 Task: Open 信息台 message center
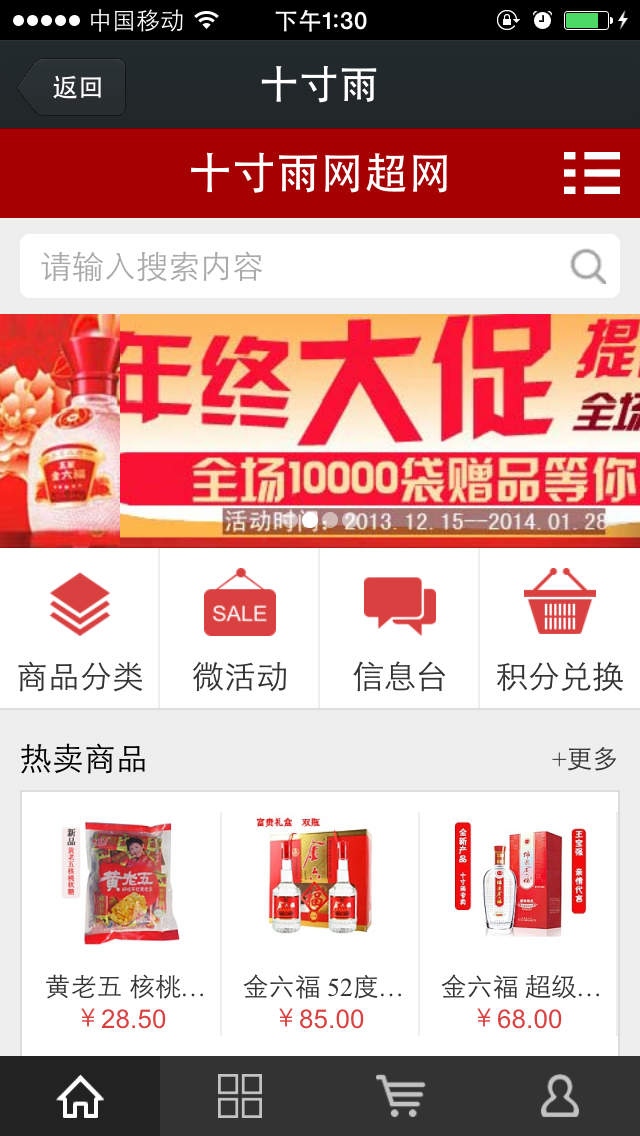point(399,630)
